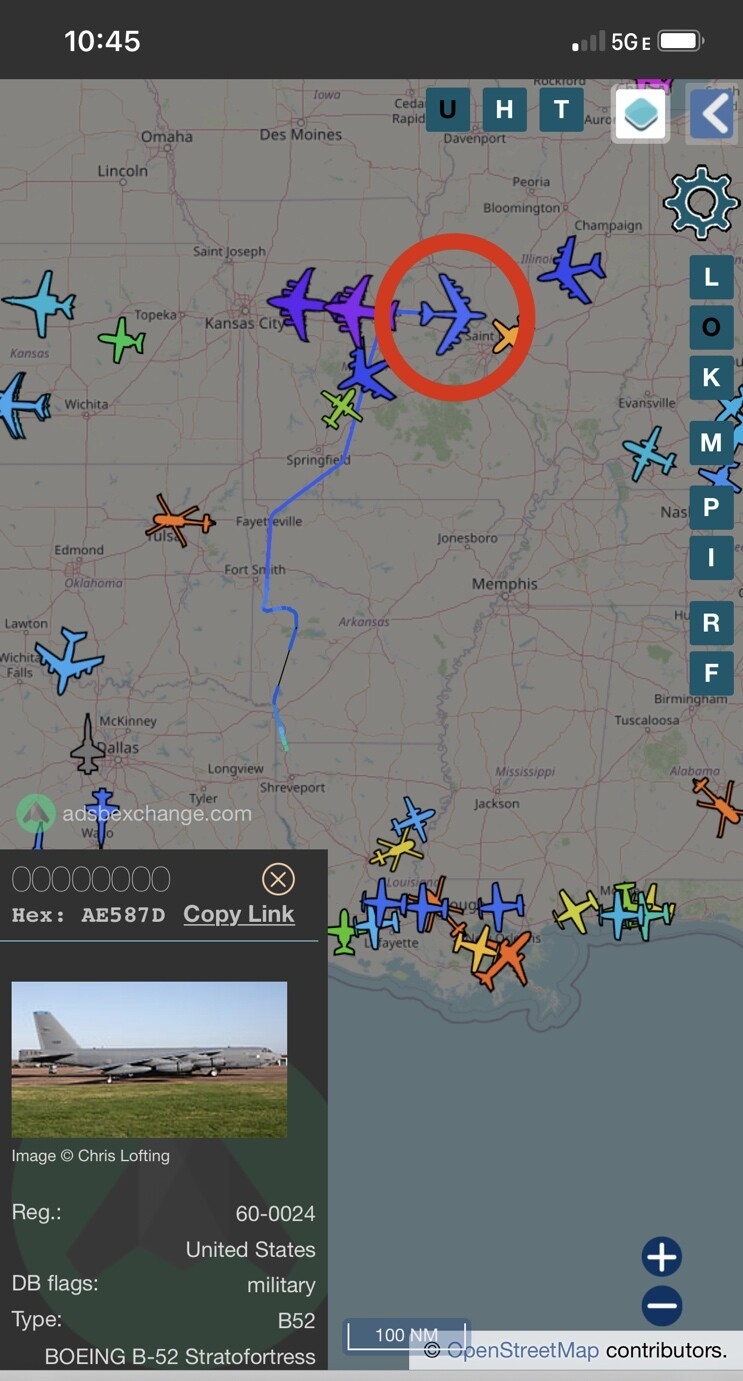Open the map layers selector
Viewport: 743px width, 1381px height.
pos(641,114)
